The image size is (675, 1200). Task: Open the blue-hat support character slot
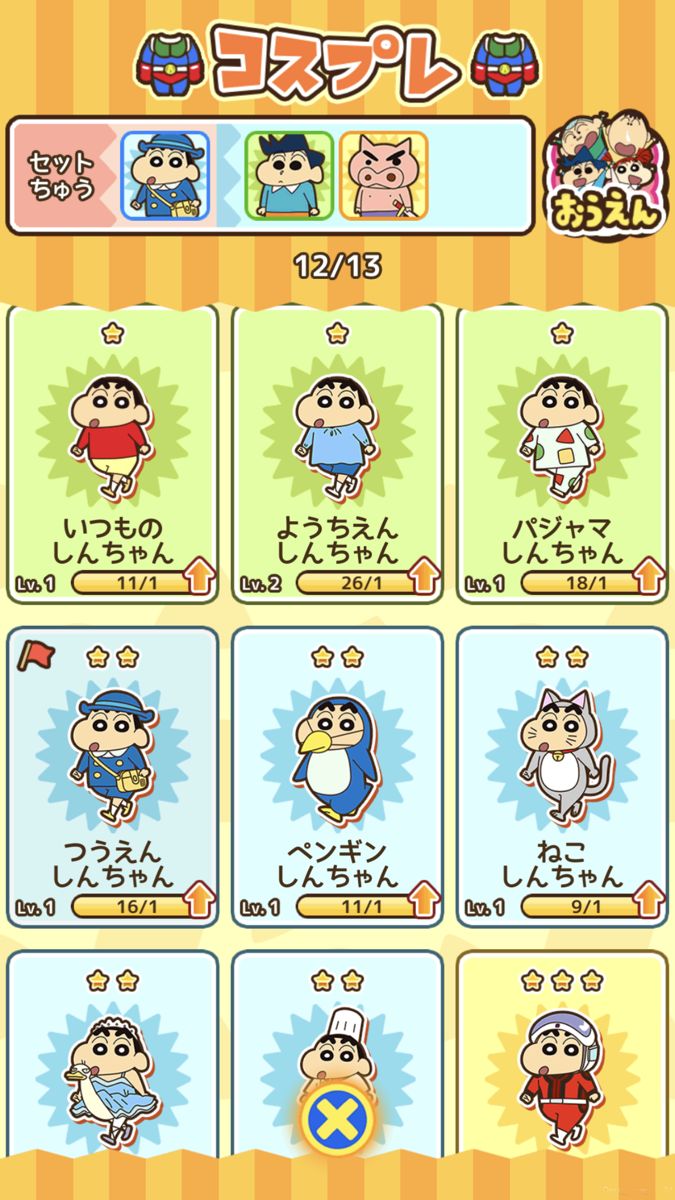tap(289, 175)
